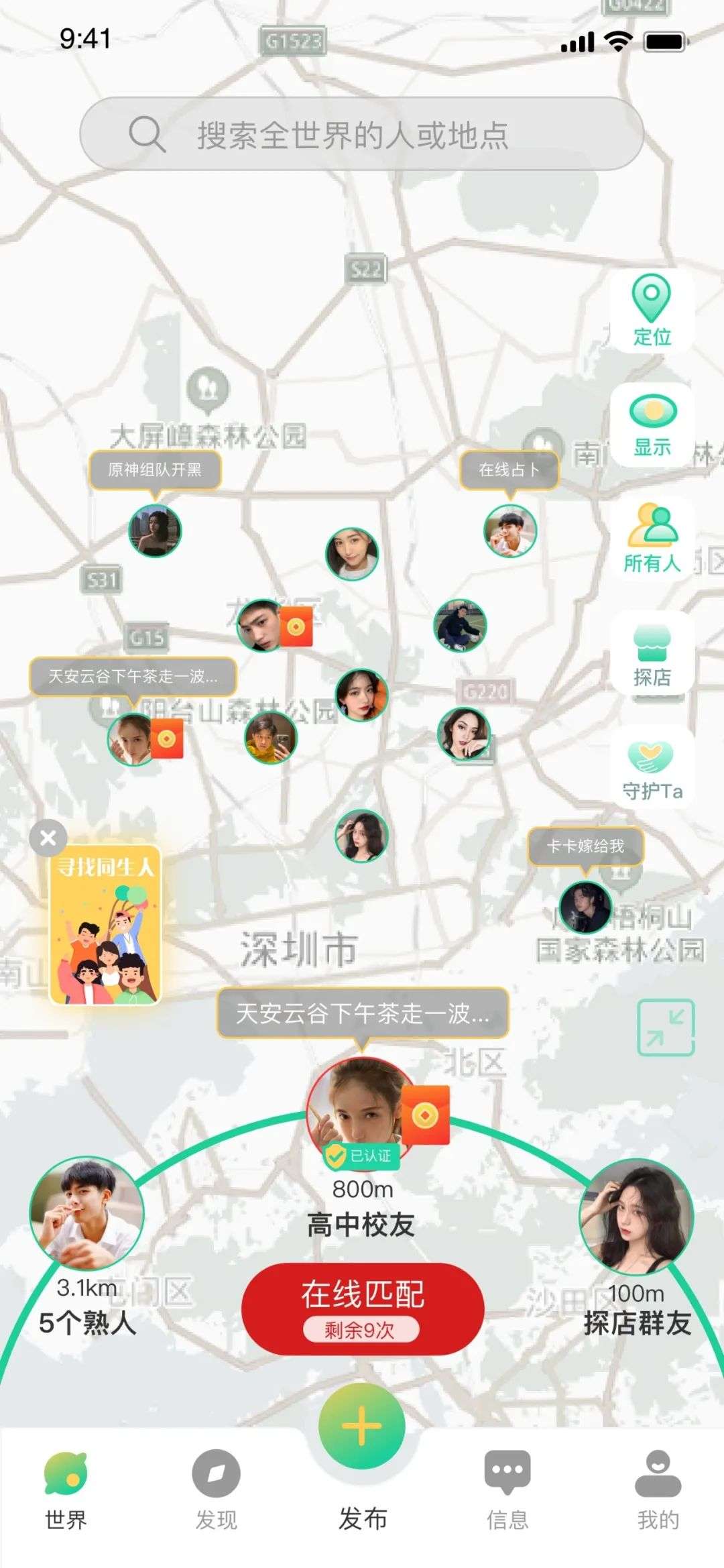Open the 探店群友 avatar at 100m
Screen dimensions: 724x1568
point(636,1215)
